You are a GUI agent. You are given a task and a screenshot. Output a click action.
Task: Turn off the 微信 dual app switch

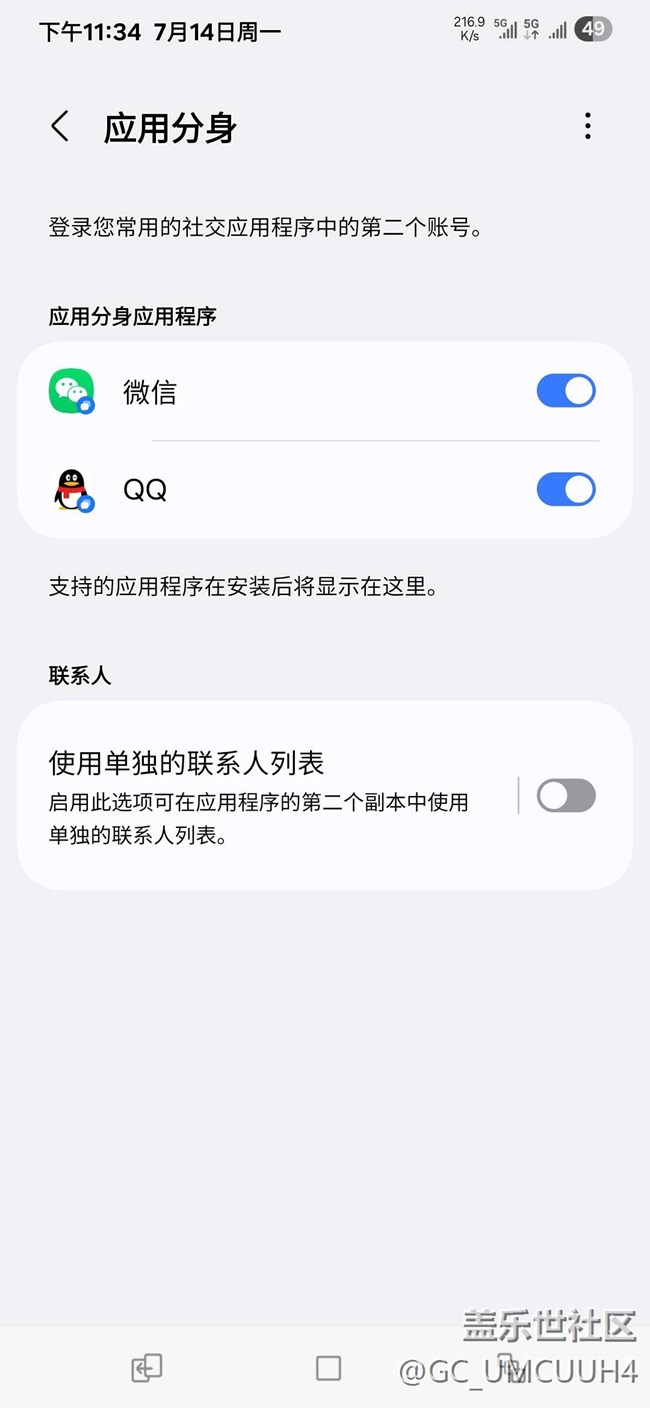(x=565, y=391)
